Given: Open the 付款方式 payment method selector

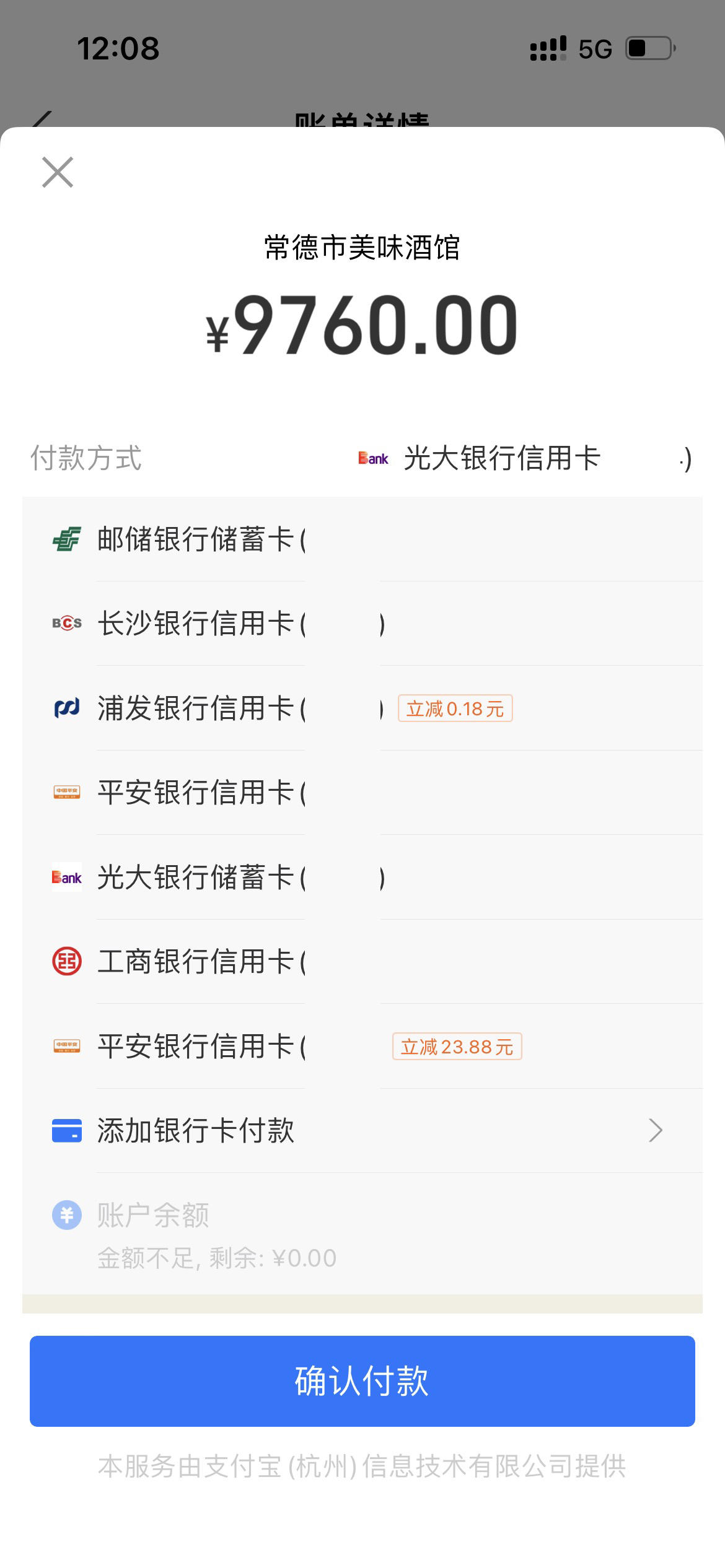Looking at the screenshot, I should click(362, 459).
